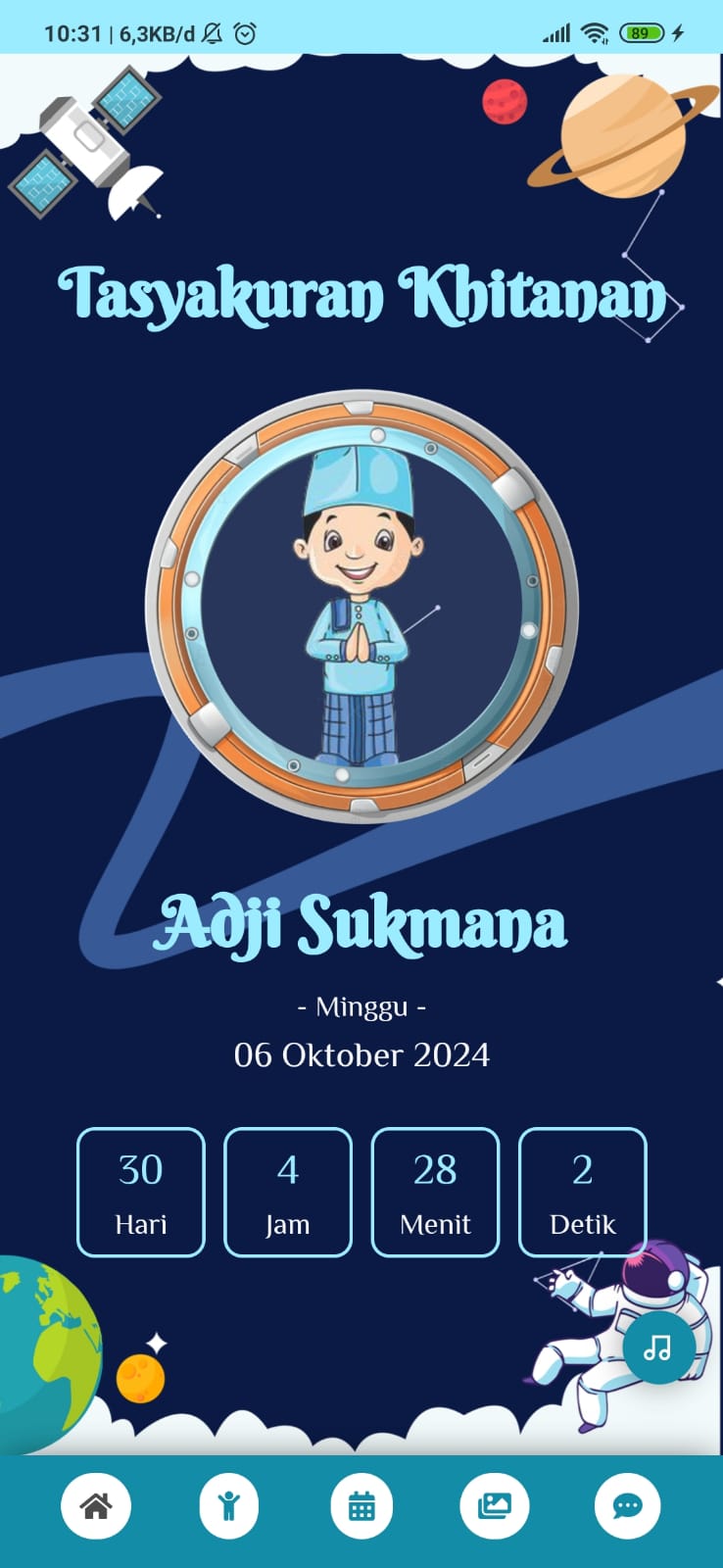Go to the home section
The width and height of the screenshot is (723, 1568).
96,1505
